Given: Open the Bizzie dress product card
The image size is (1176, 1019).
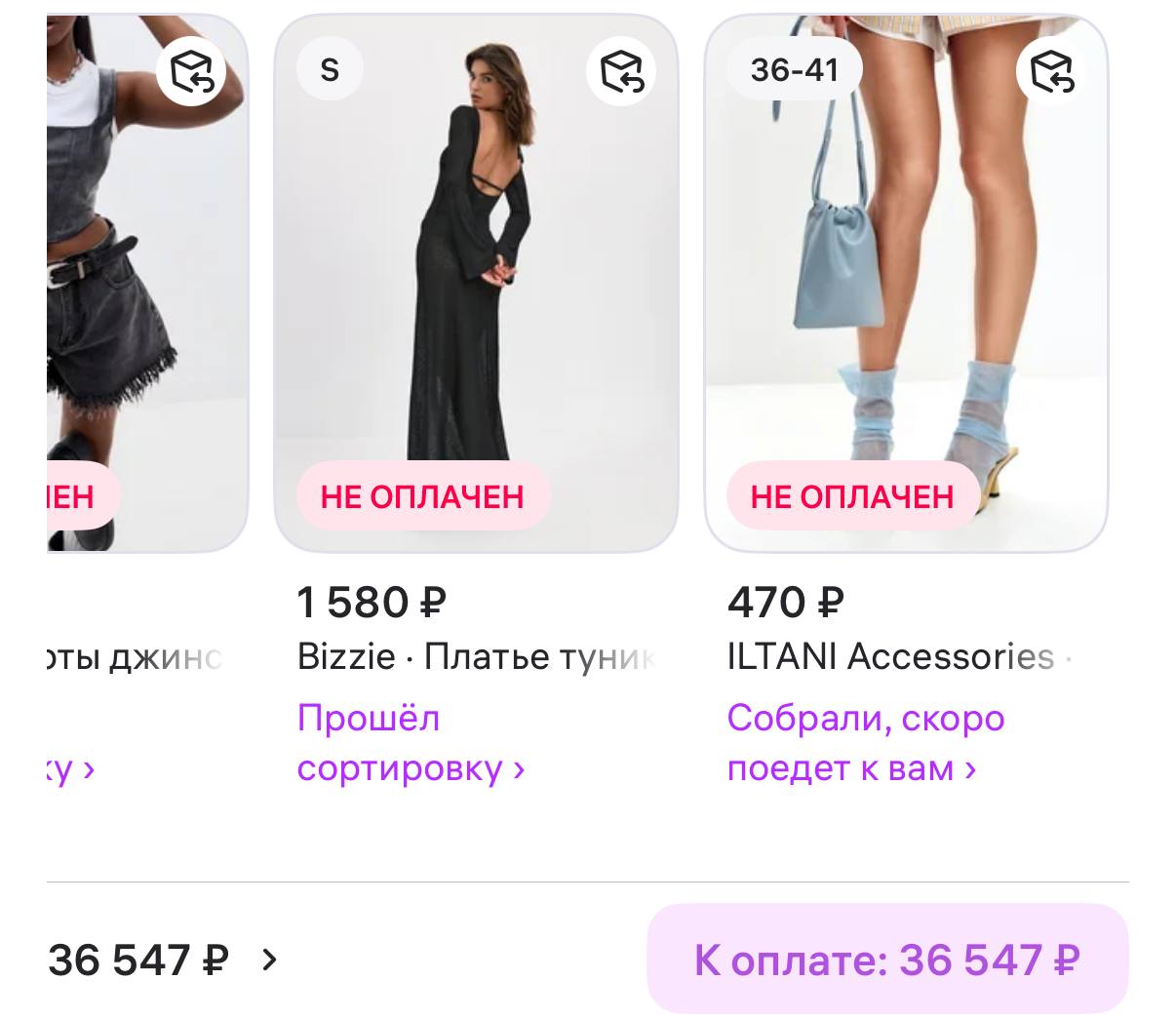Looking at the screenshot, I should point(476,283).
